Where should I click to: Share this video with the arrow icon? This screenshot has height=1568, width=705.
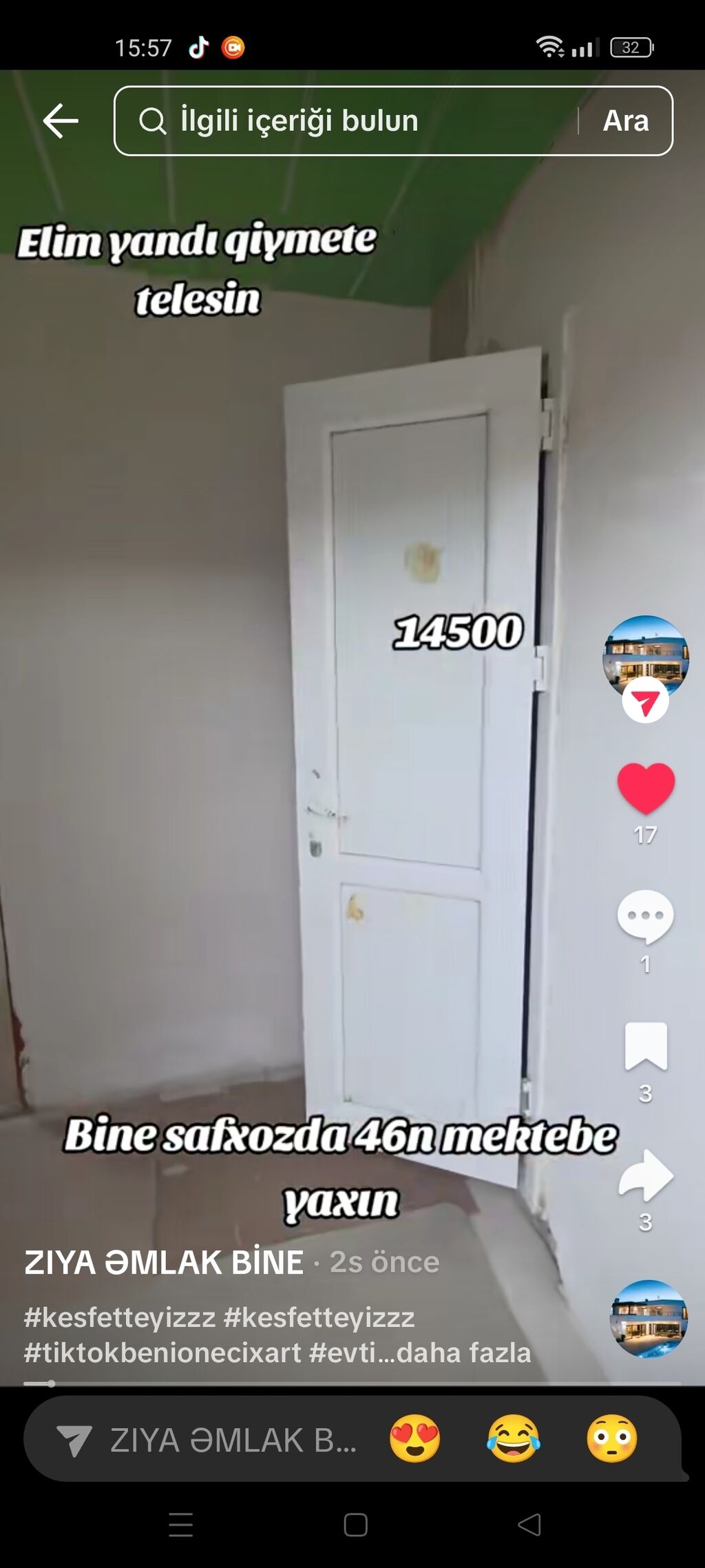click(645, 1175)
